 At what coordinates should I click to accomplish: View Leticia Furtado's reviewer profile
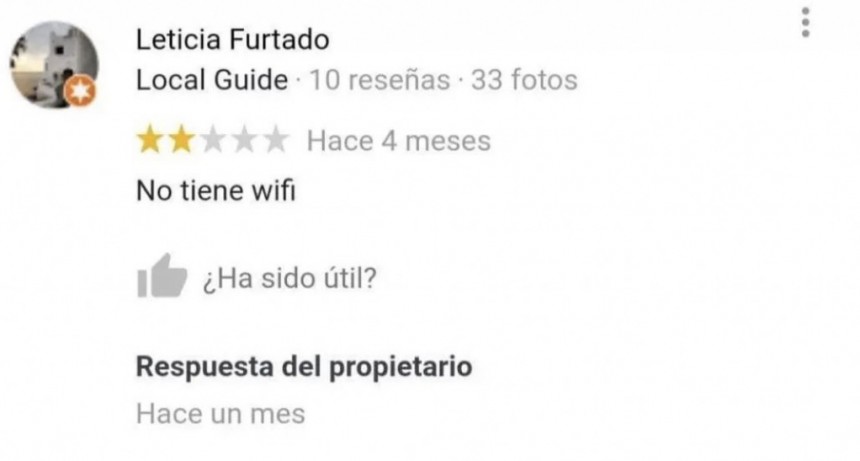232,41
